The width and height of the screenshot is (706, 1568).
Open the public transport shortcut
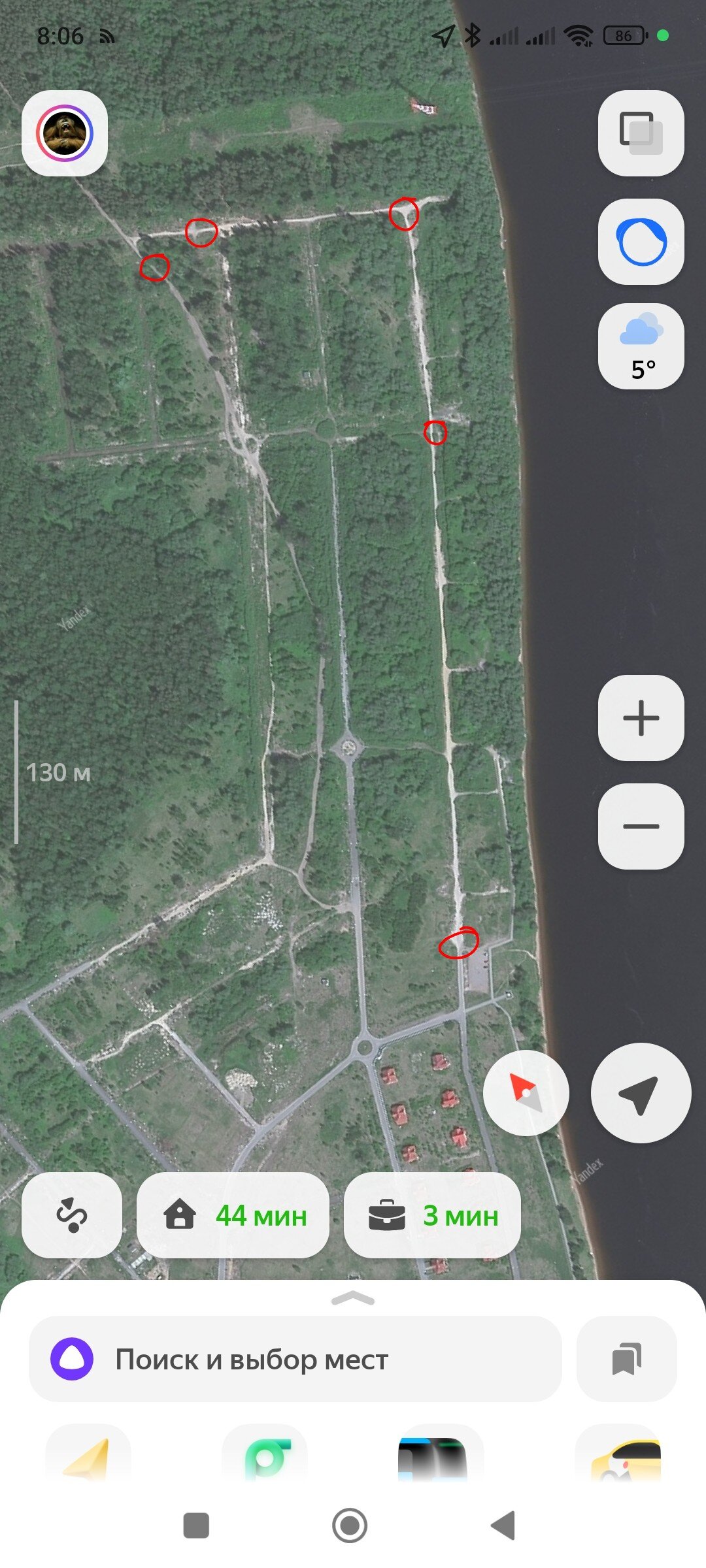point(441,1458)
